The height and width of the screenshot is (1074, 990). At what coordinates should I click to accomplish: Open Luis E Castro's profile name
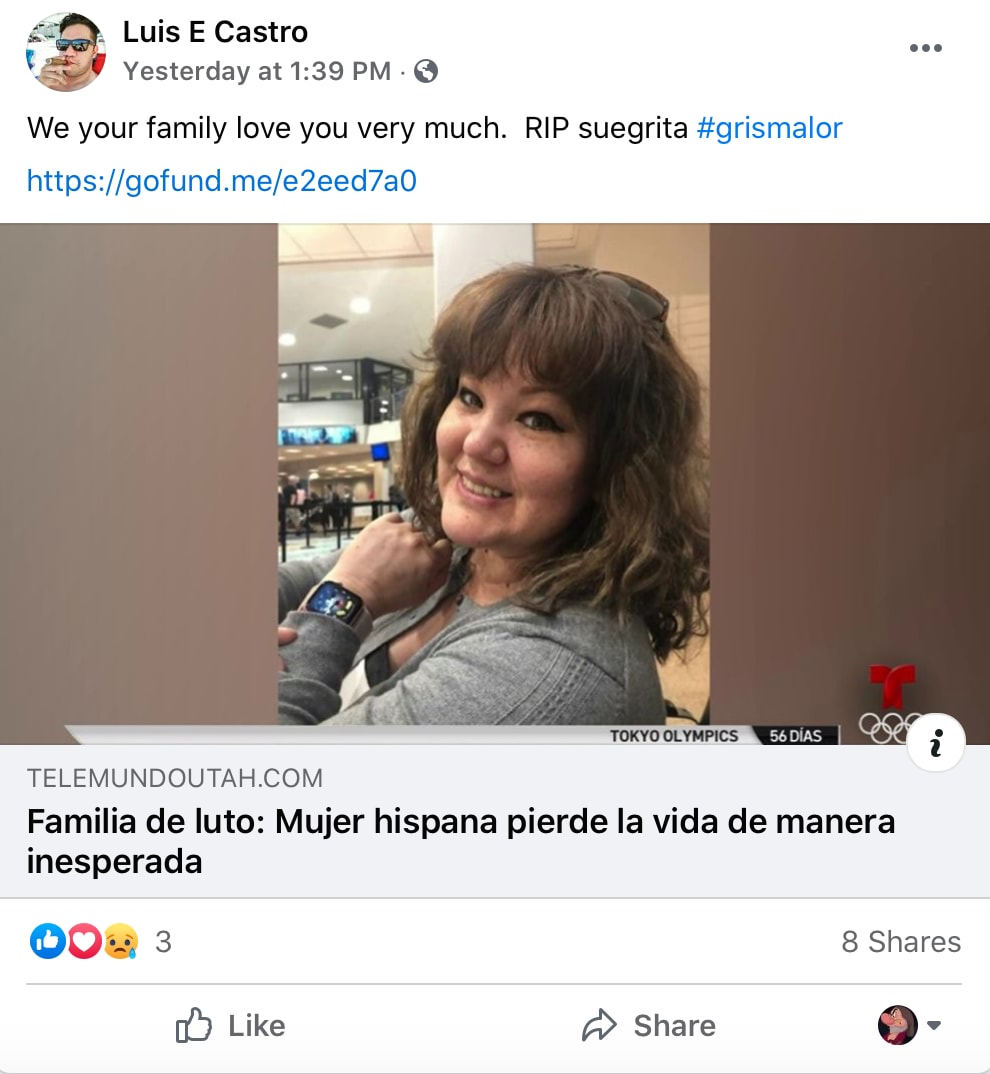[x=215, y=32]
